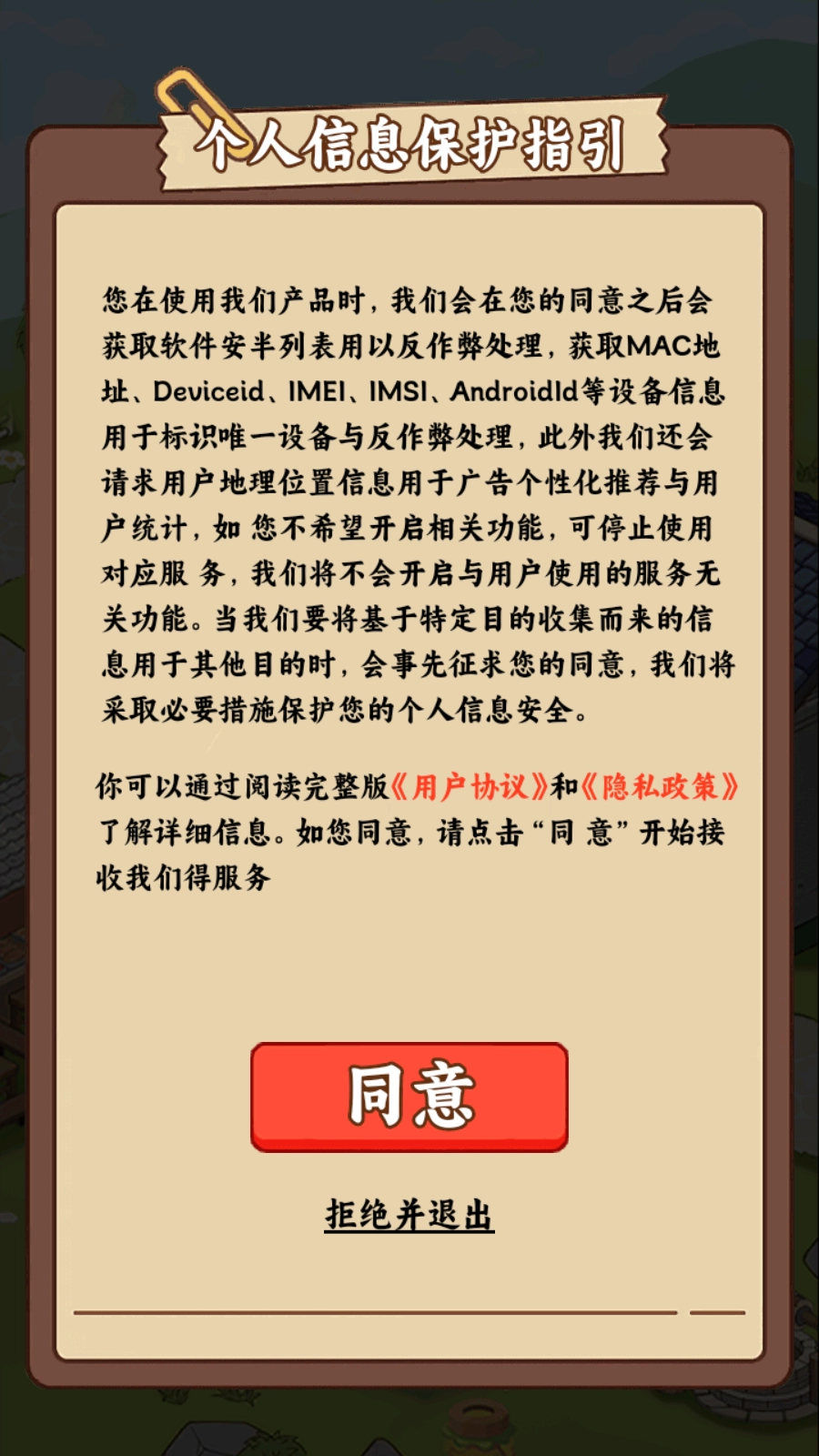Select 拒绝并退出 to decline and exit

pyautogui.click(x=409, y=1215)
